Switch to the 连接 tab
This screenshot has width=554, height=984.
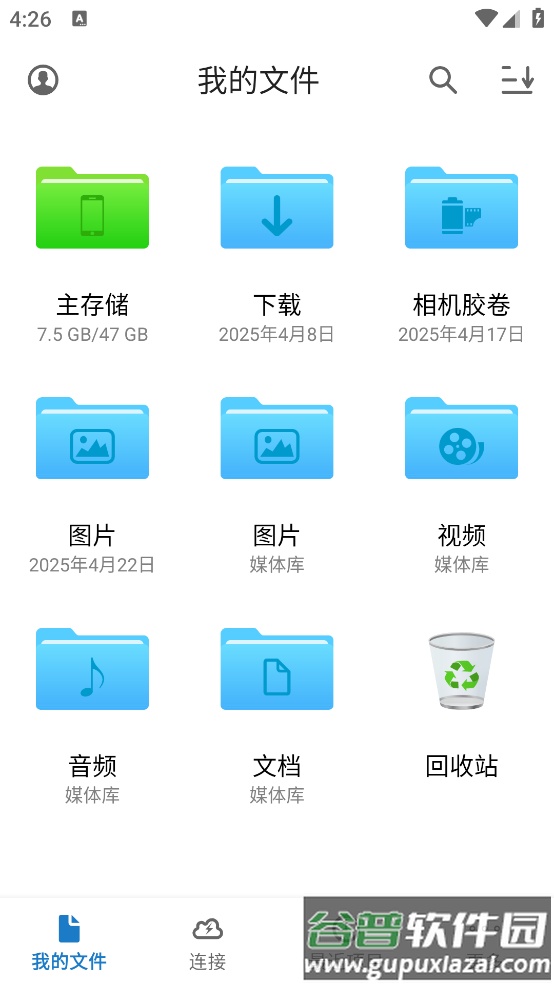208,943
